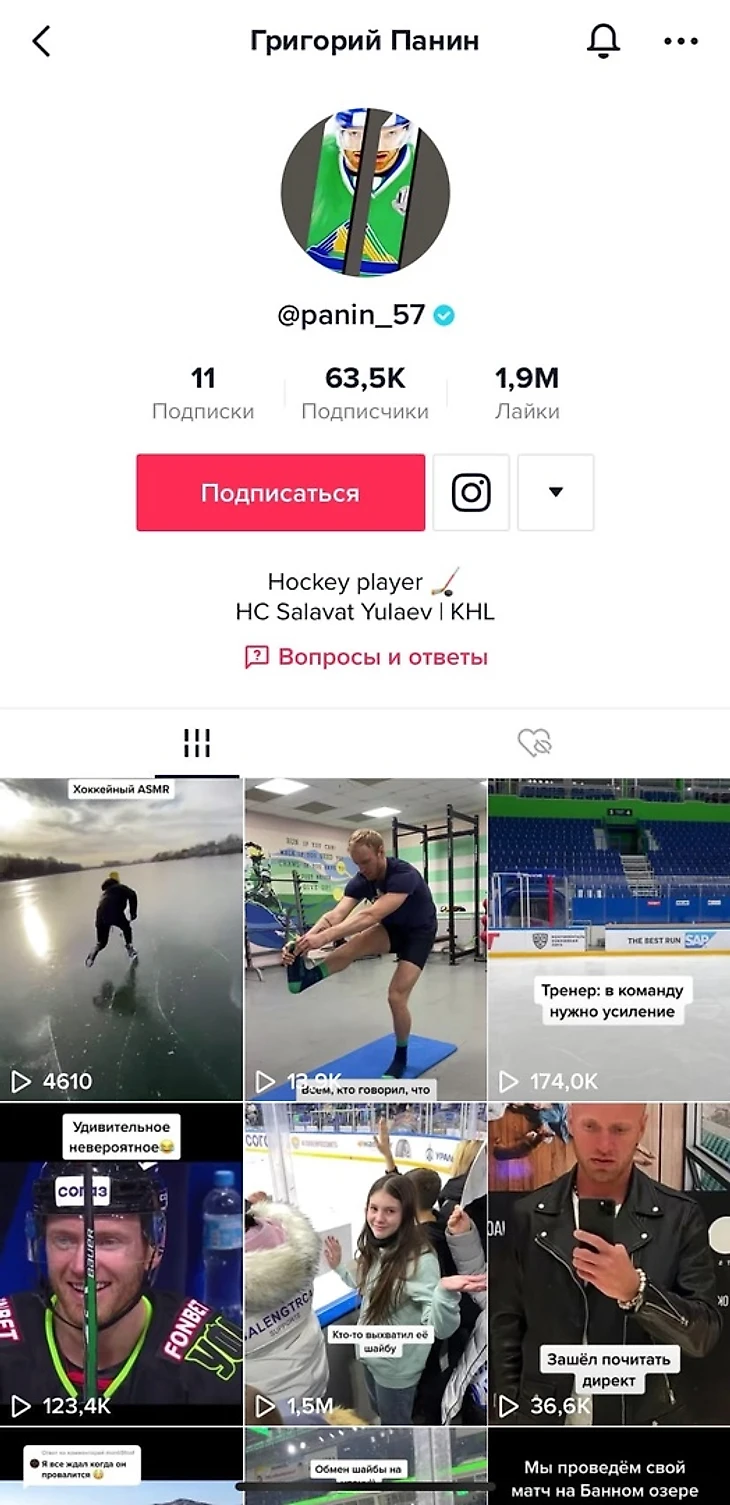The width and height of the screenshot is (730, 1505).
Task: Expand suggested accounts dropdown arrow
Action: (x=556, y=493)
